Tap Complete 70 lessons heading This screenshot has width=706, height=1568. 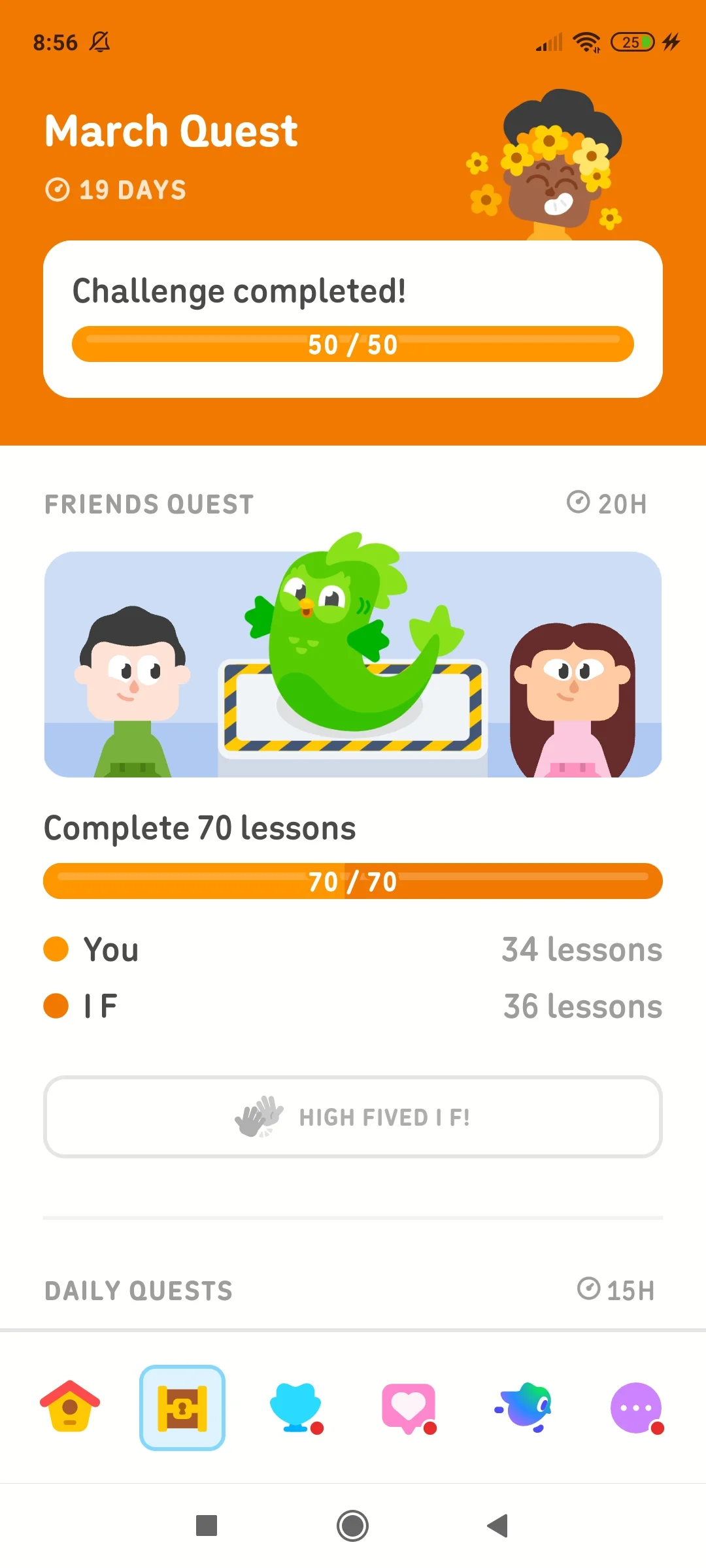(x=199, y=827)
